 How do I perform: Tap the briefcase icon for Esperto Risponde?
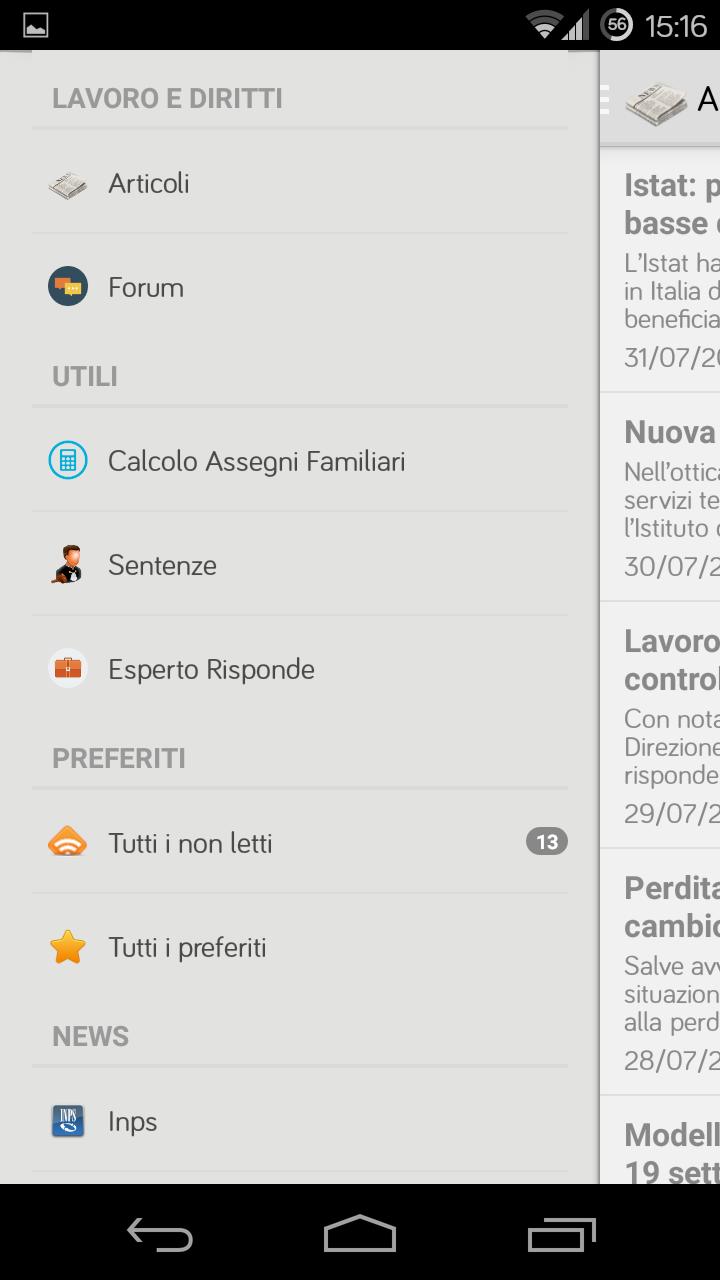click(x=67, y=668)
